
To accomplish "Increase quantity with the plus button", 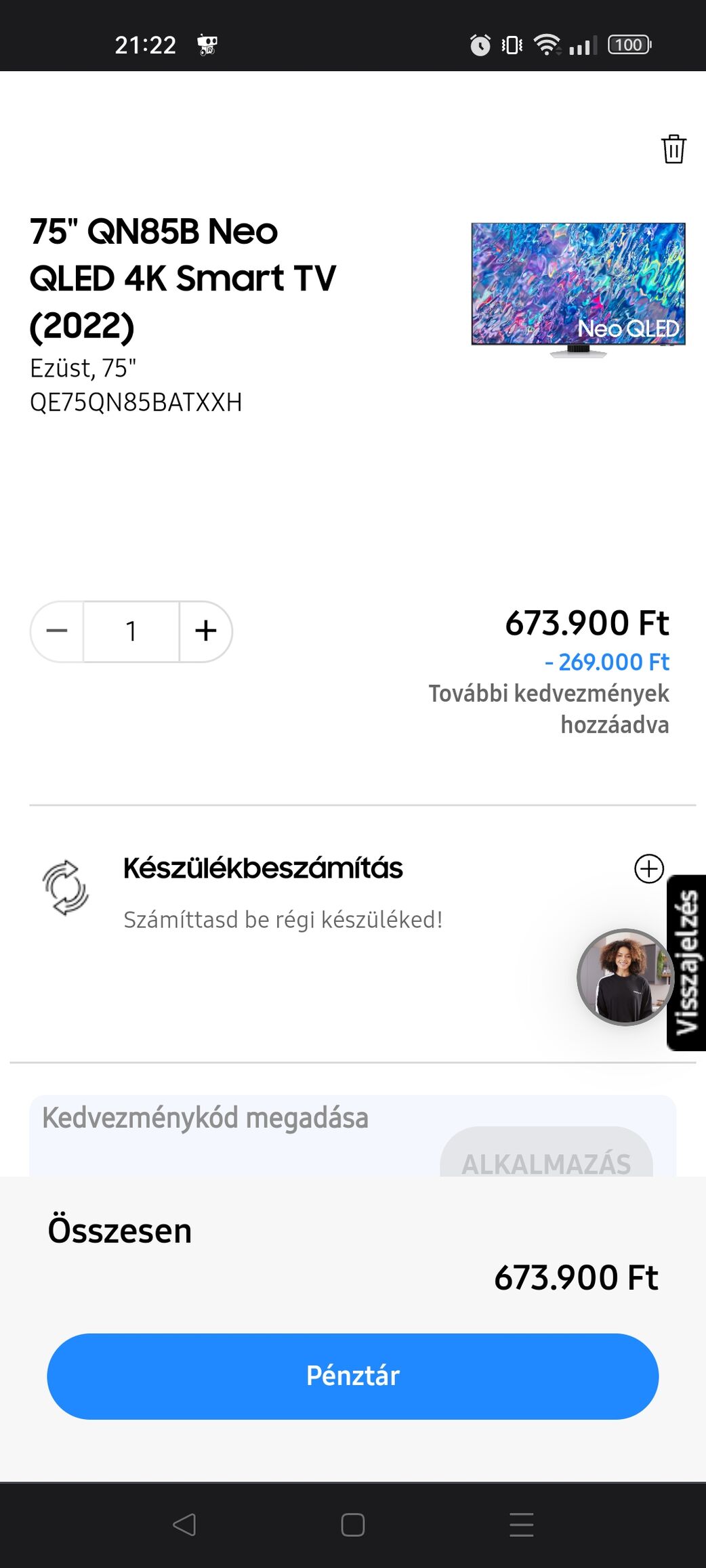I will pos(206,631).
